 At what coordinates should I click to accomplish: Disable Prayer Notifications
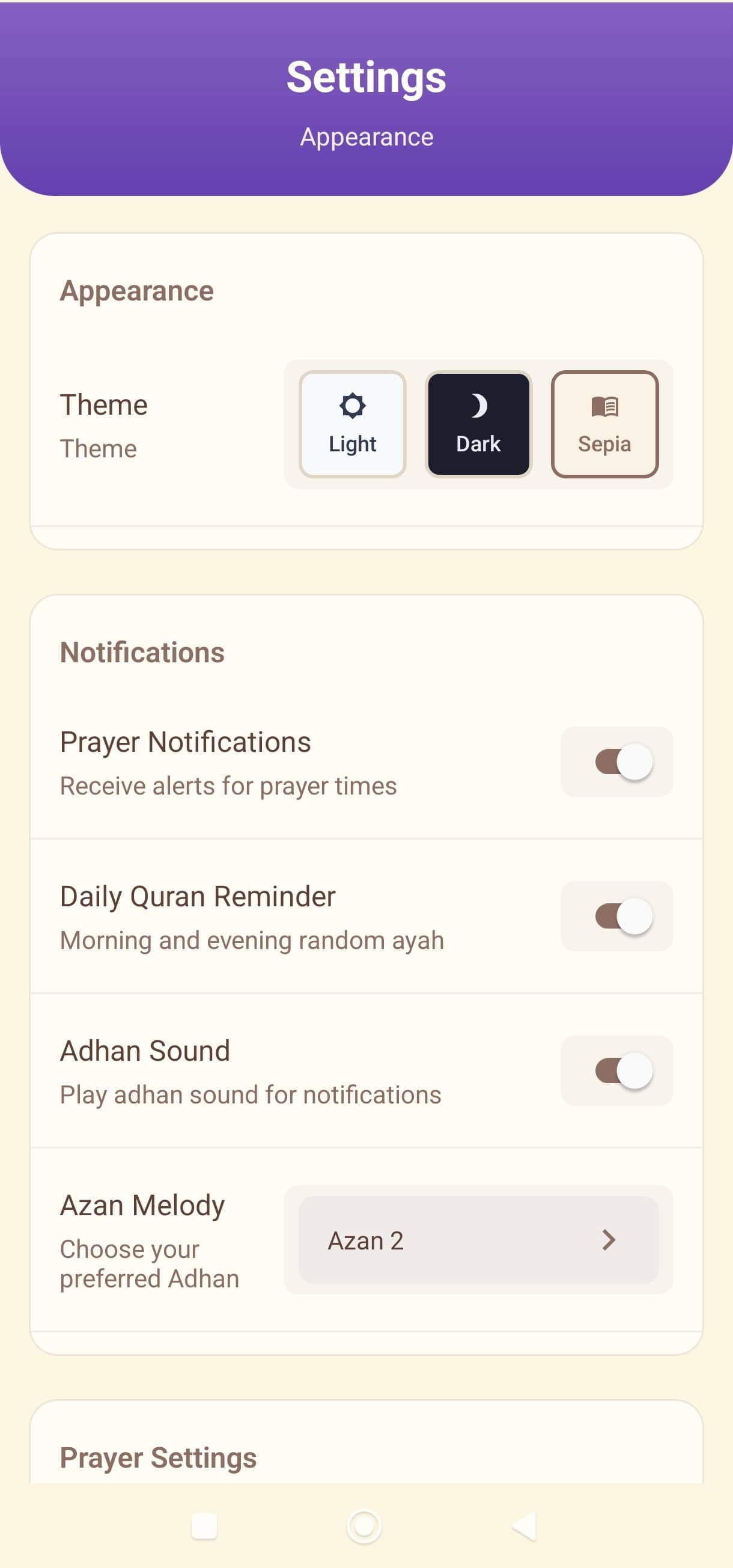[x=617, y=761]
